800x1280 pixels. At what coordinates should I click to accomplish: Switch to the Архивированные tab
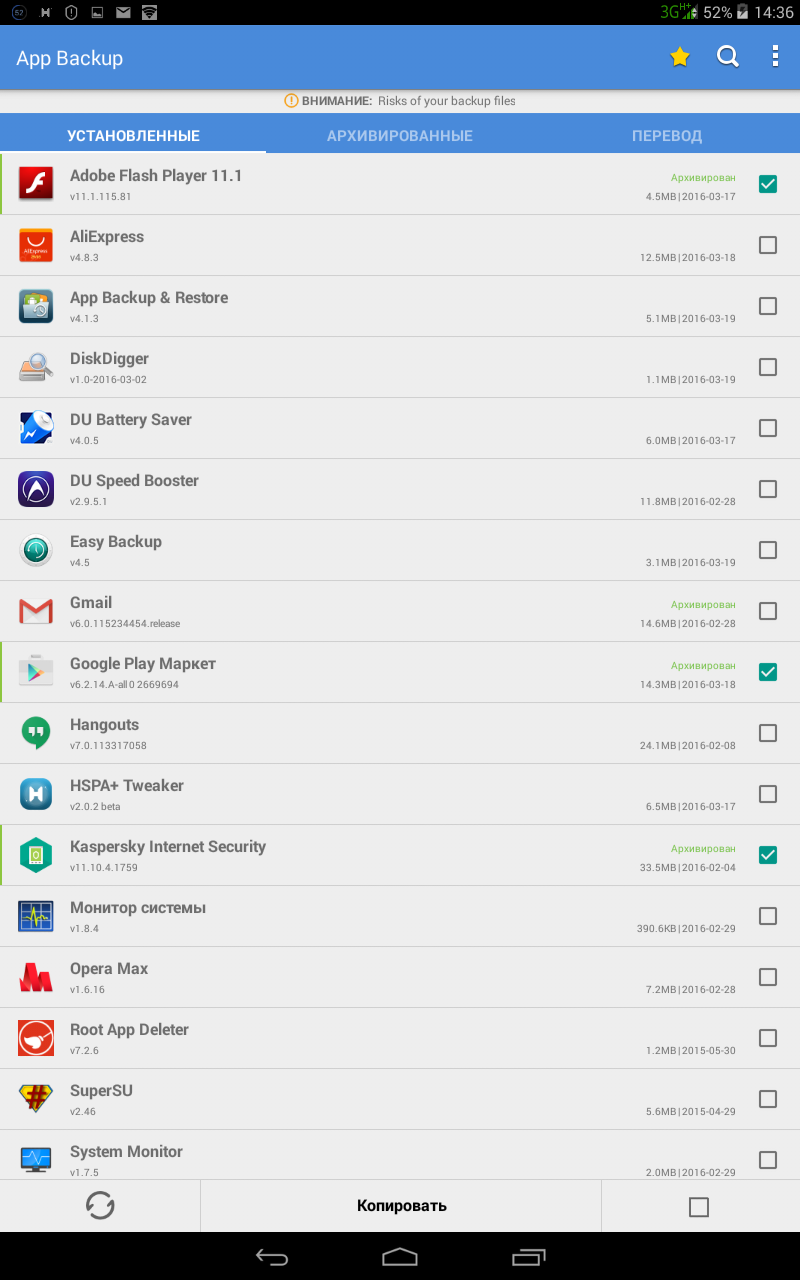[400, 136]
